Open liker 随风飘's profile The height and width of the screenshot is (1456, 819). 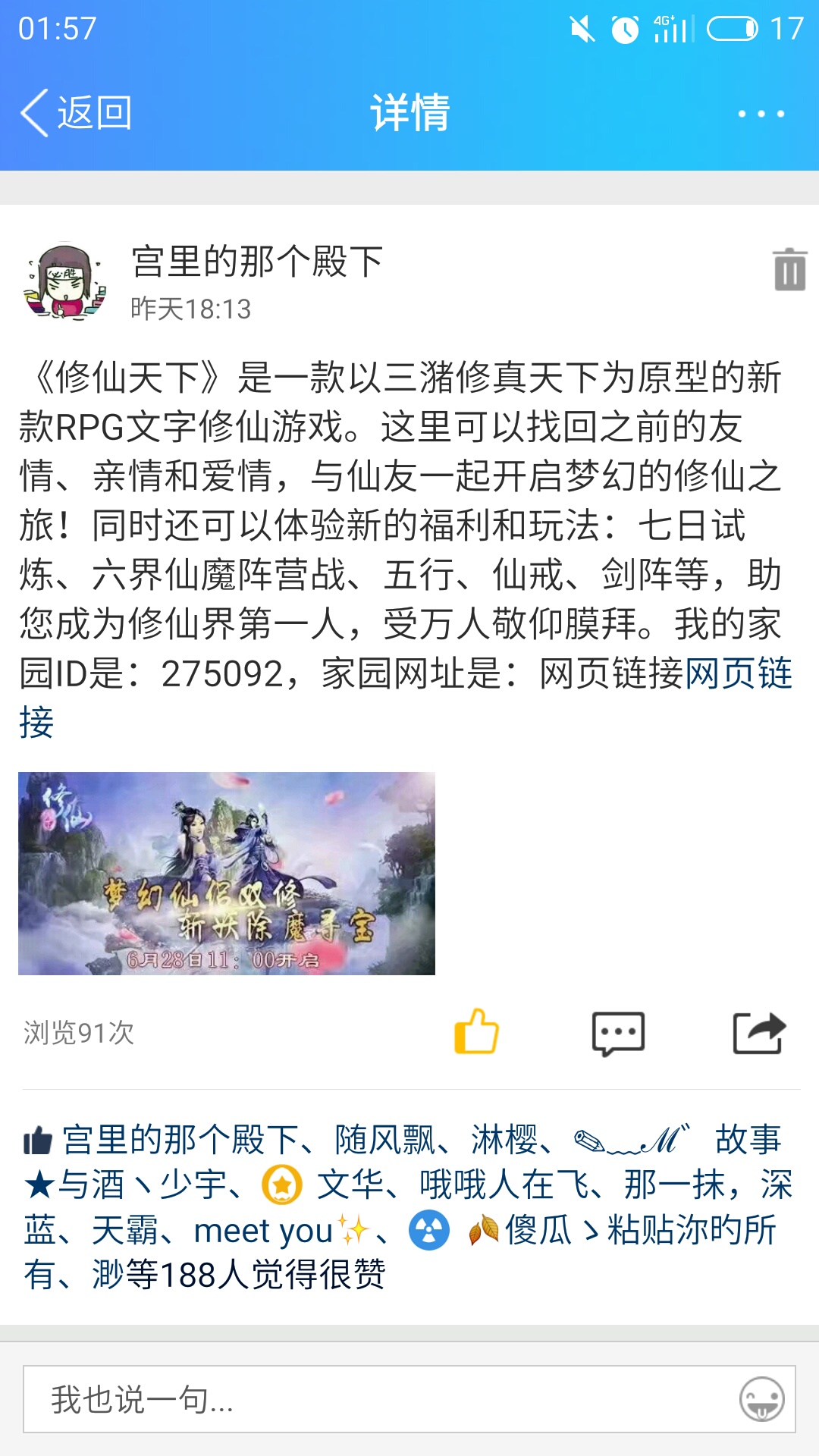384,1140
